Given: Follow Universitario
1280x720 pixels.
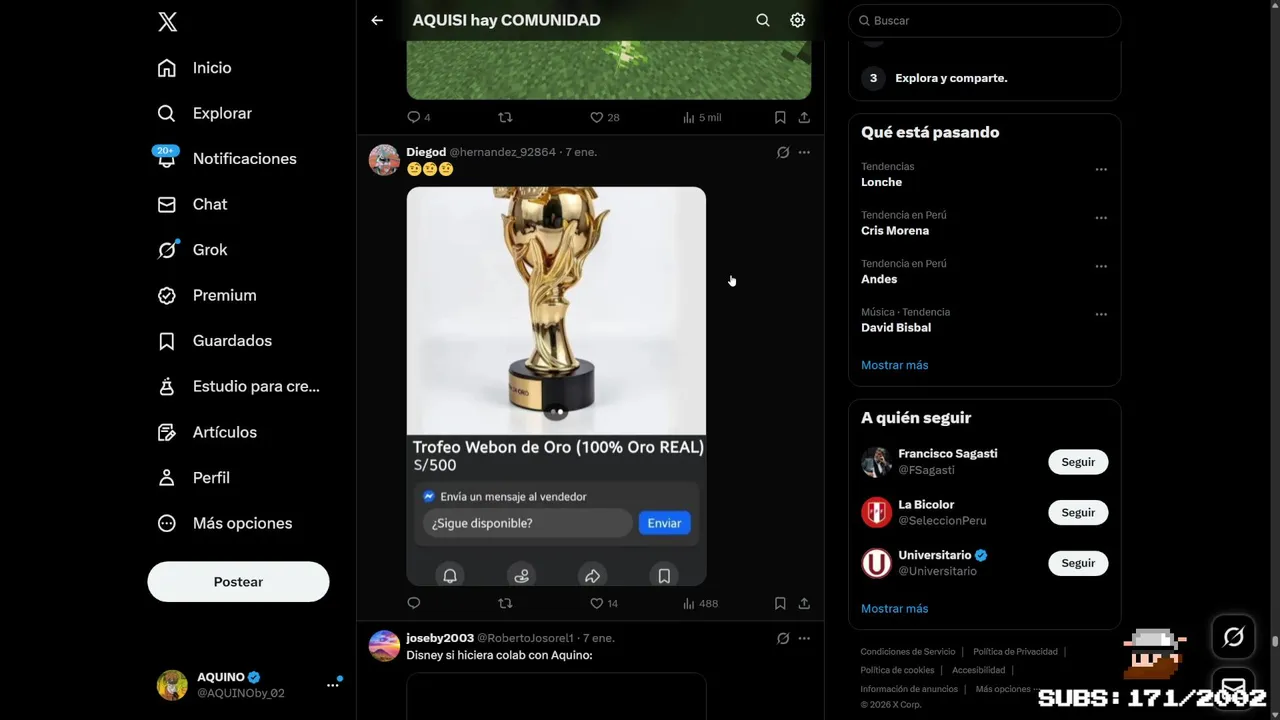Looking at the screenshot, I should tap(1078, 563).
